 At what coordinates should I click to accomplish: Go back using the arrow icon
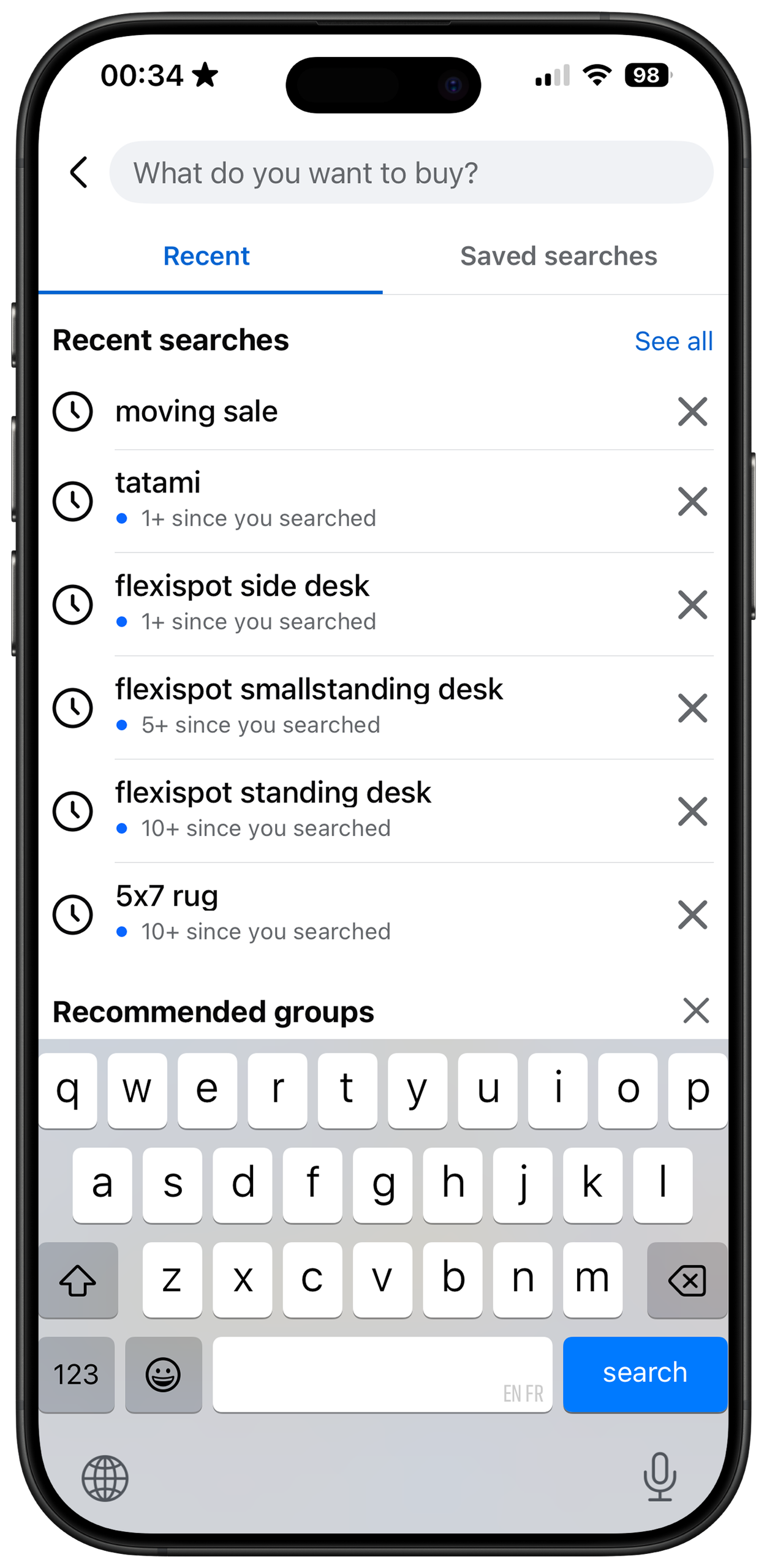[x=79, y=171]
